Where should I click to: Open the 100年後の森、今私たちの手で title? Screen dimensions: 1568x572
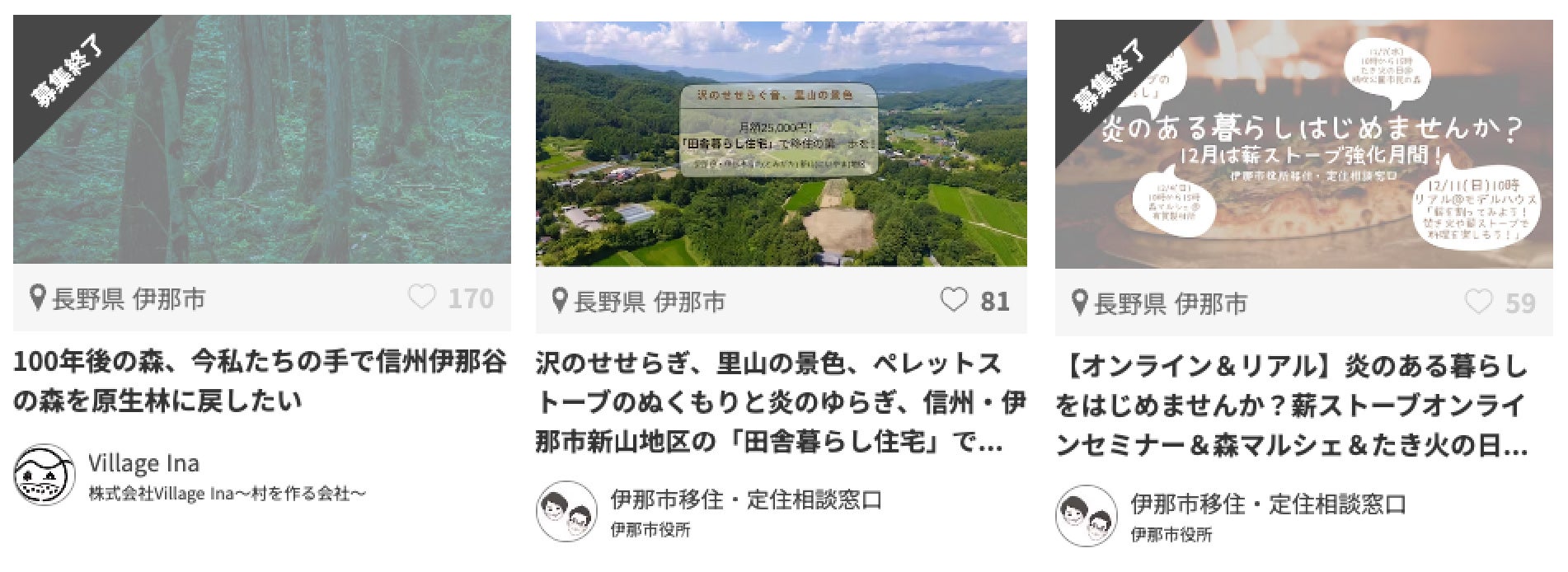[x=261, y=381]
